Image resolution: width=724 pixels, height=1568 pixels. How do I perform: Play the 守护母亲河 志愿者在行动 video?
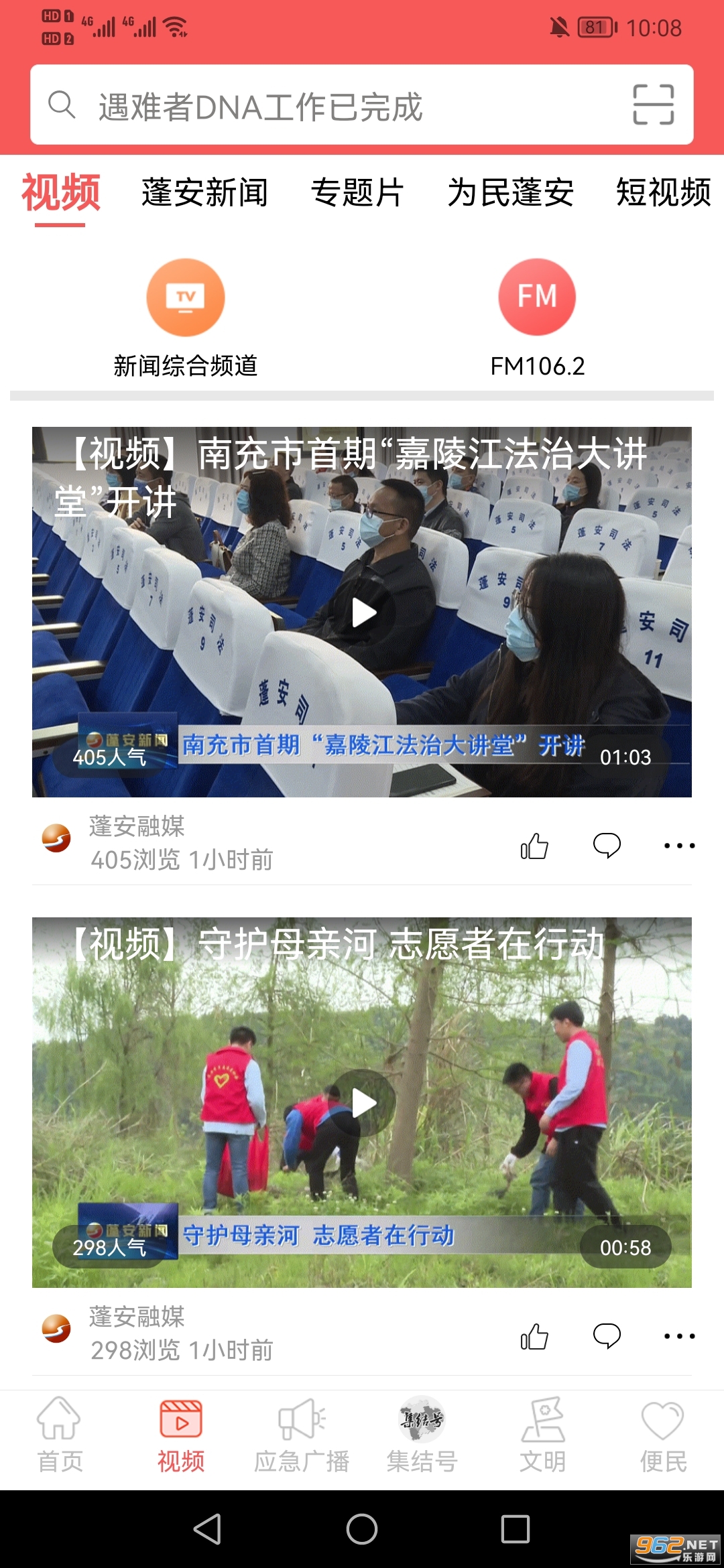363,1103
